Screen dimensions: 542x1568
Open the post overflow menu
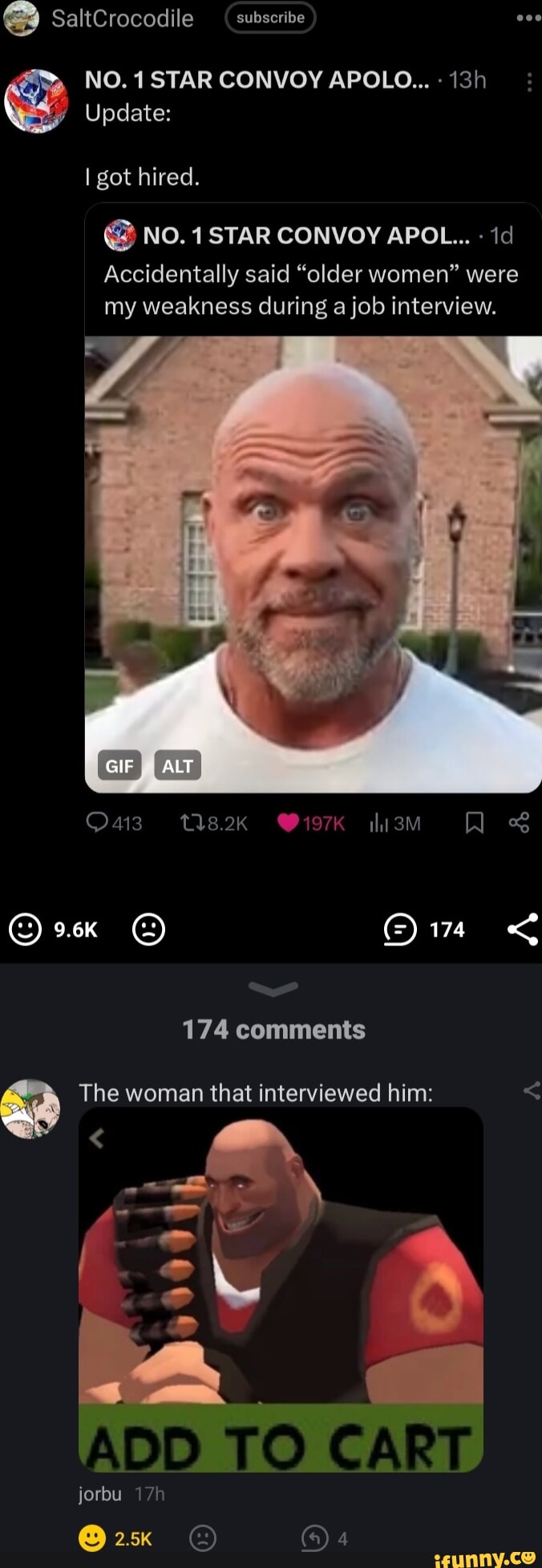pyautogui.click(x=528, y=18)
